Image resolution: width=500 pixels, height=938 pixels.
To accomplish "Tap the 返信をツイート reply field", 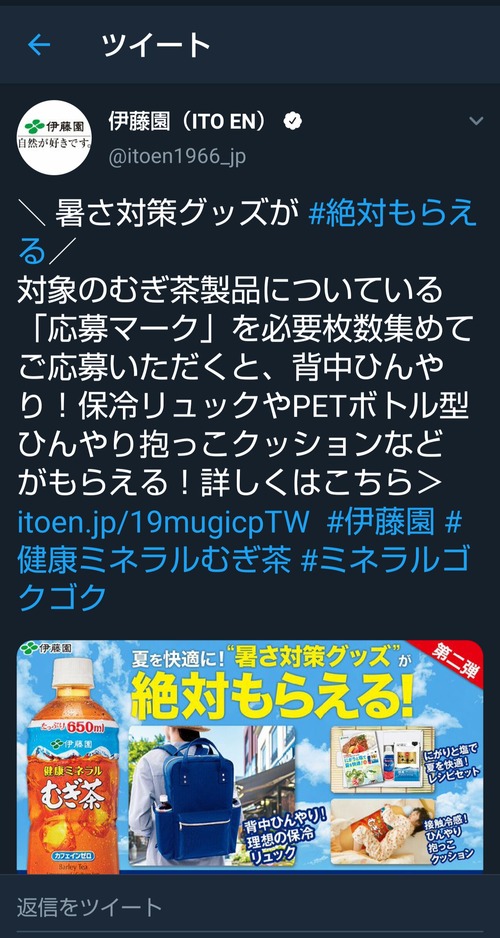I will (x=250, y=907).
